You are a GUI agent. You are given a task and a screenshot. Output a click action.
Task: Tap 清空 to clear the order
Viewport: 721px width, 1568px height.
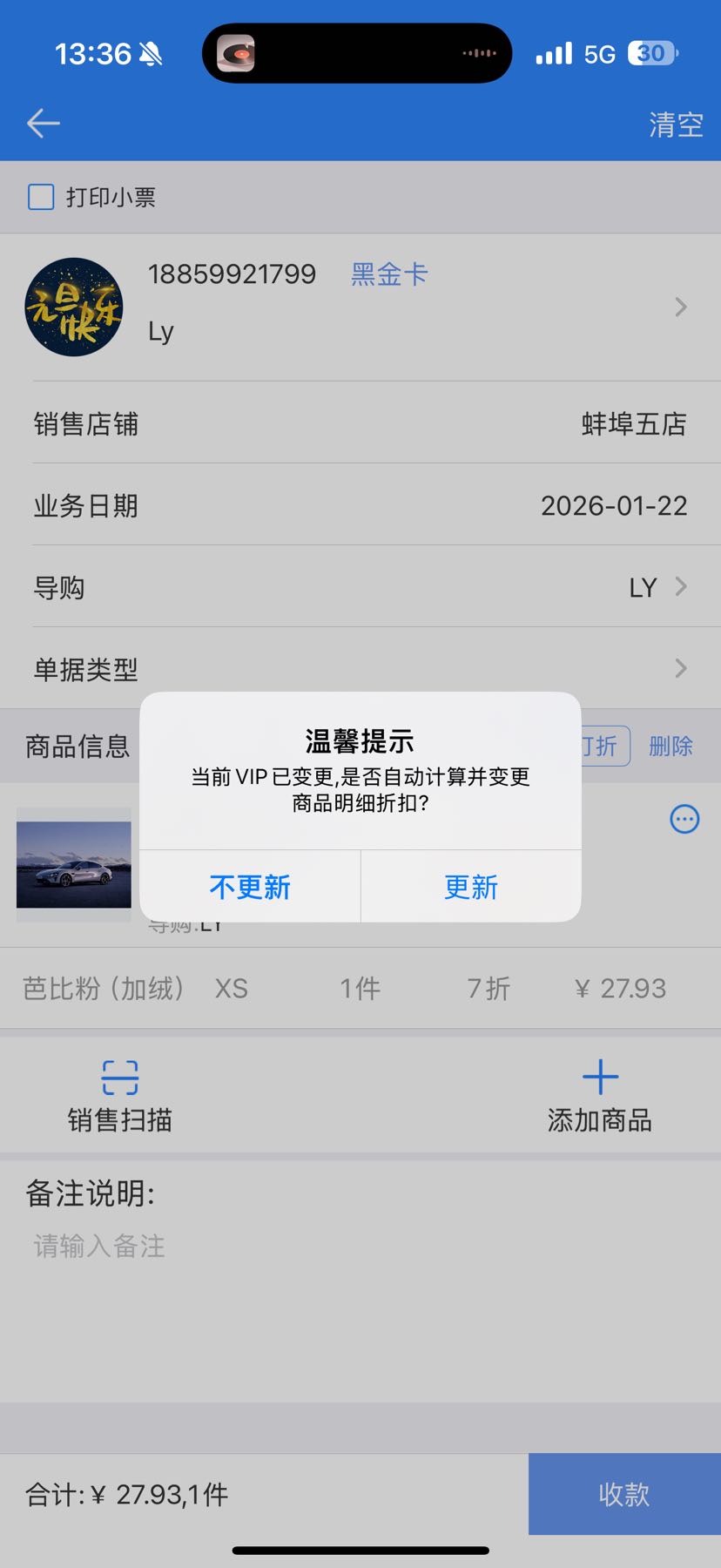coord(675,125)
